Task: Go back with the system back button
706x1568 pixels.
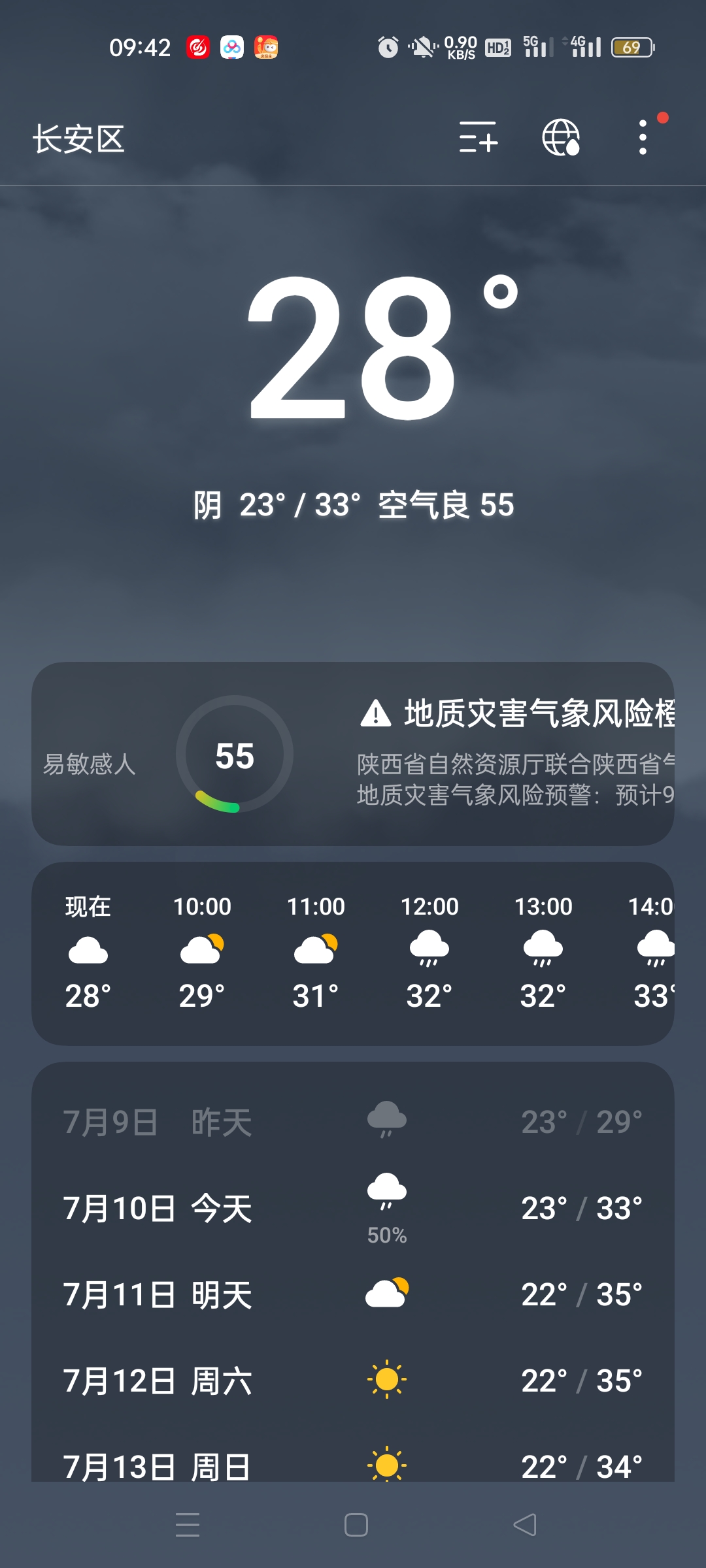Action: point(525,1525)
